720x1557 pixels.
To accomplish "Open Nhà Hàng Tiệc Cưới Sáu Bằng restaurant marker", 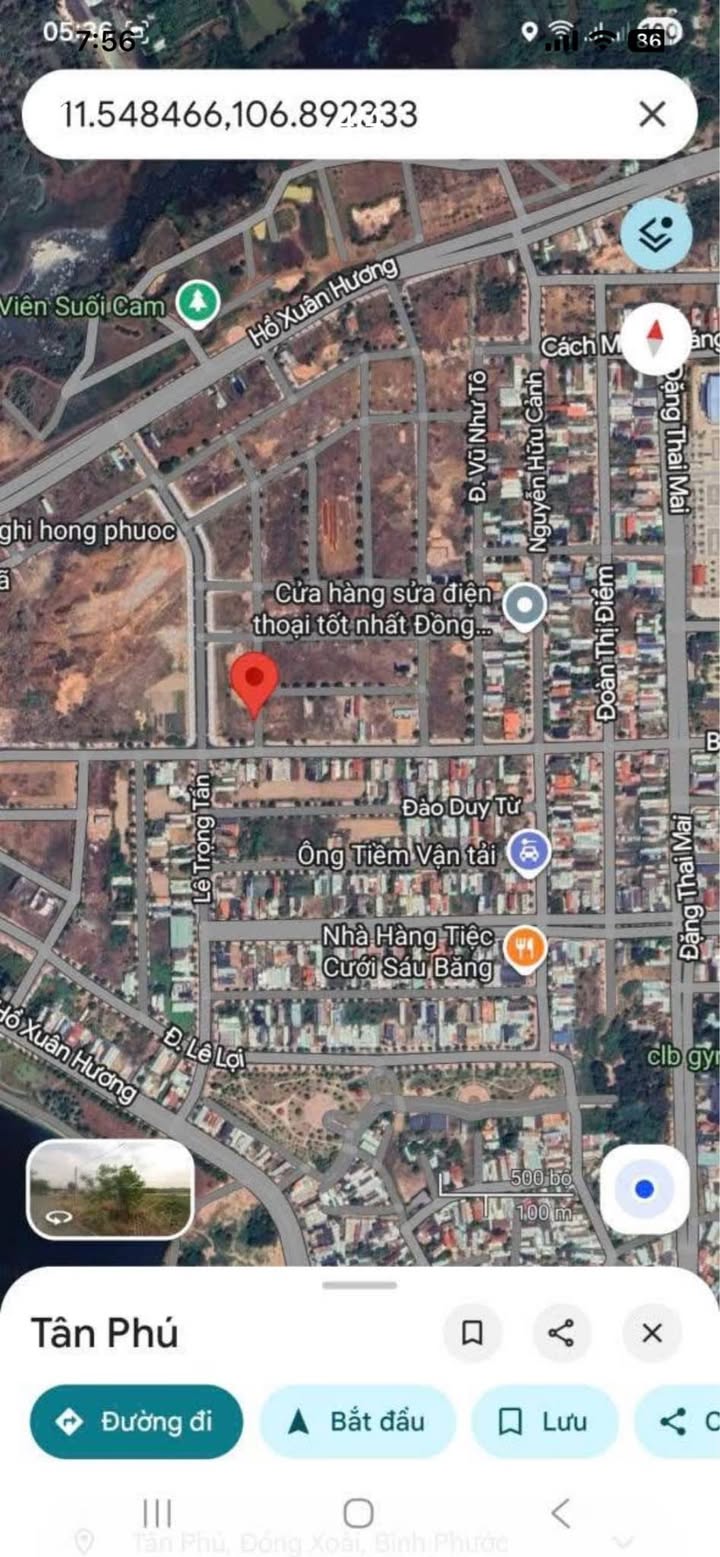I will [x=525, y=947].
